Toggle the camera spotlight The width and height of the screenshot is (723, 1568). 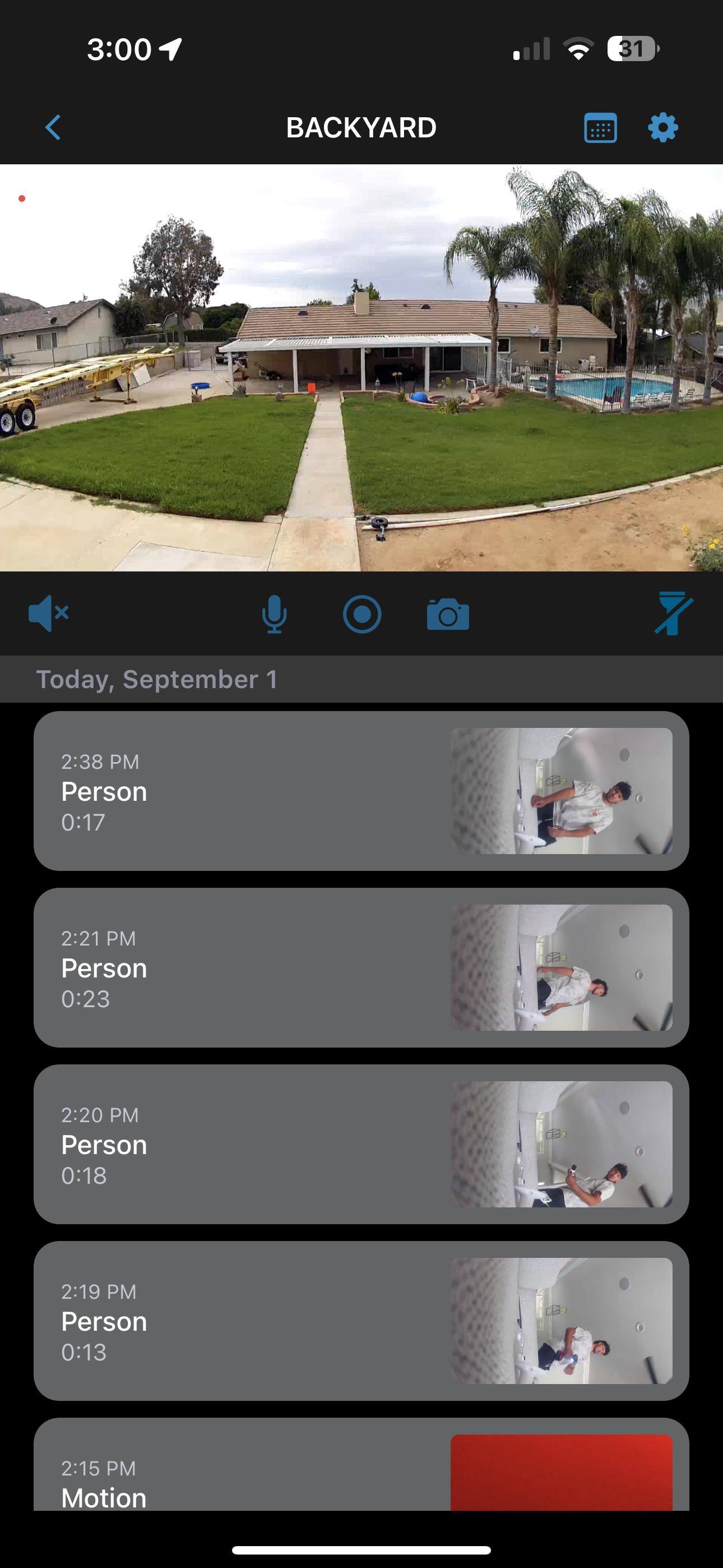point(673,613)
